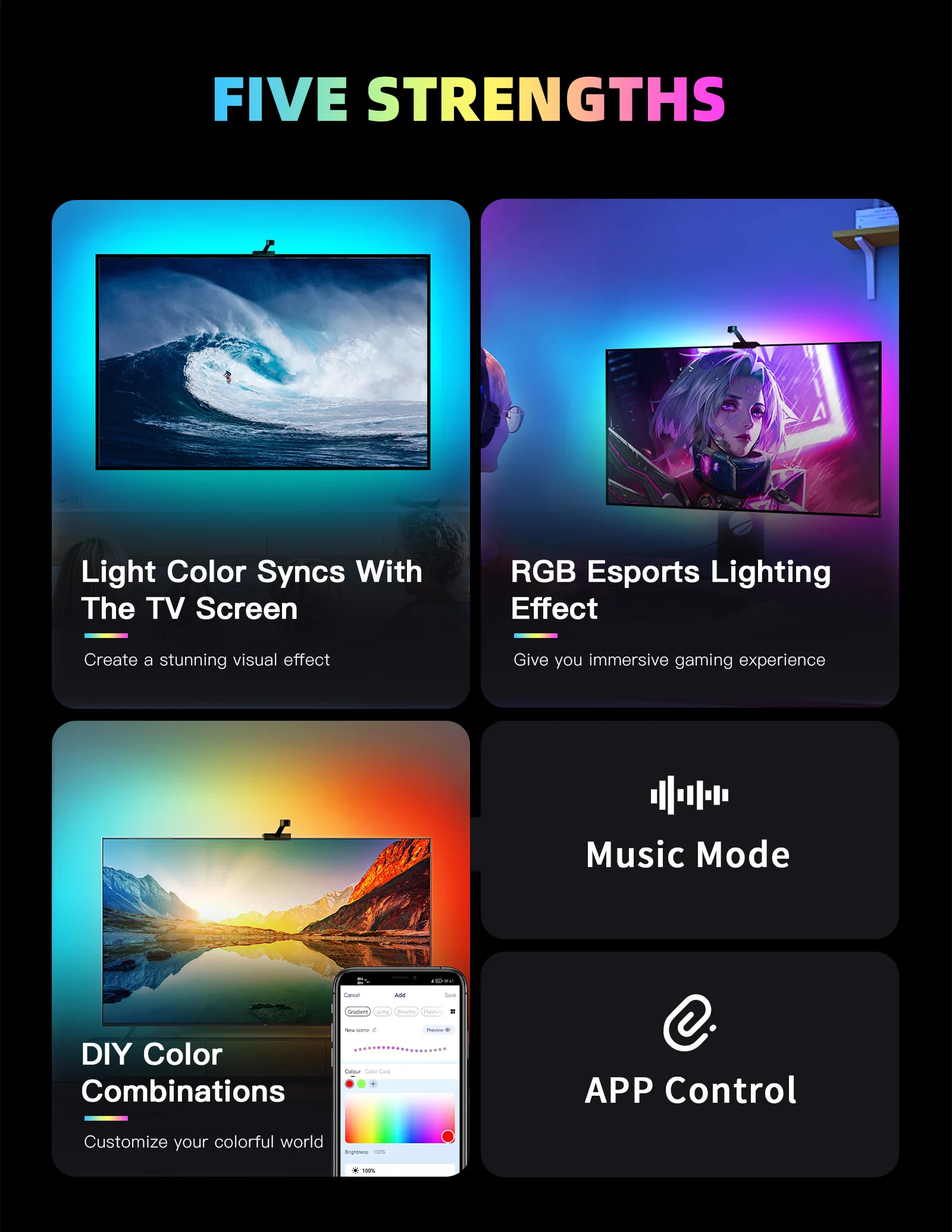Screen dimensions: 952x1232
Task: Tap Cancel in the app header
Action: coord(352,995)
